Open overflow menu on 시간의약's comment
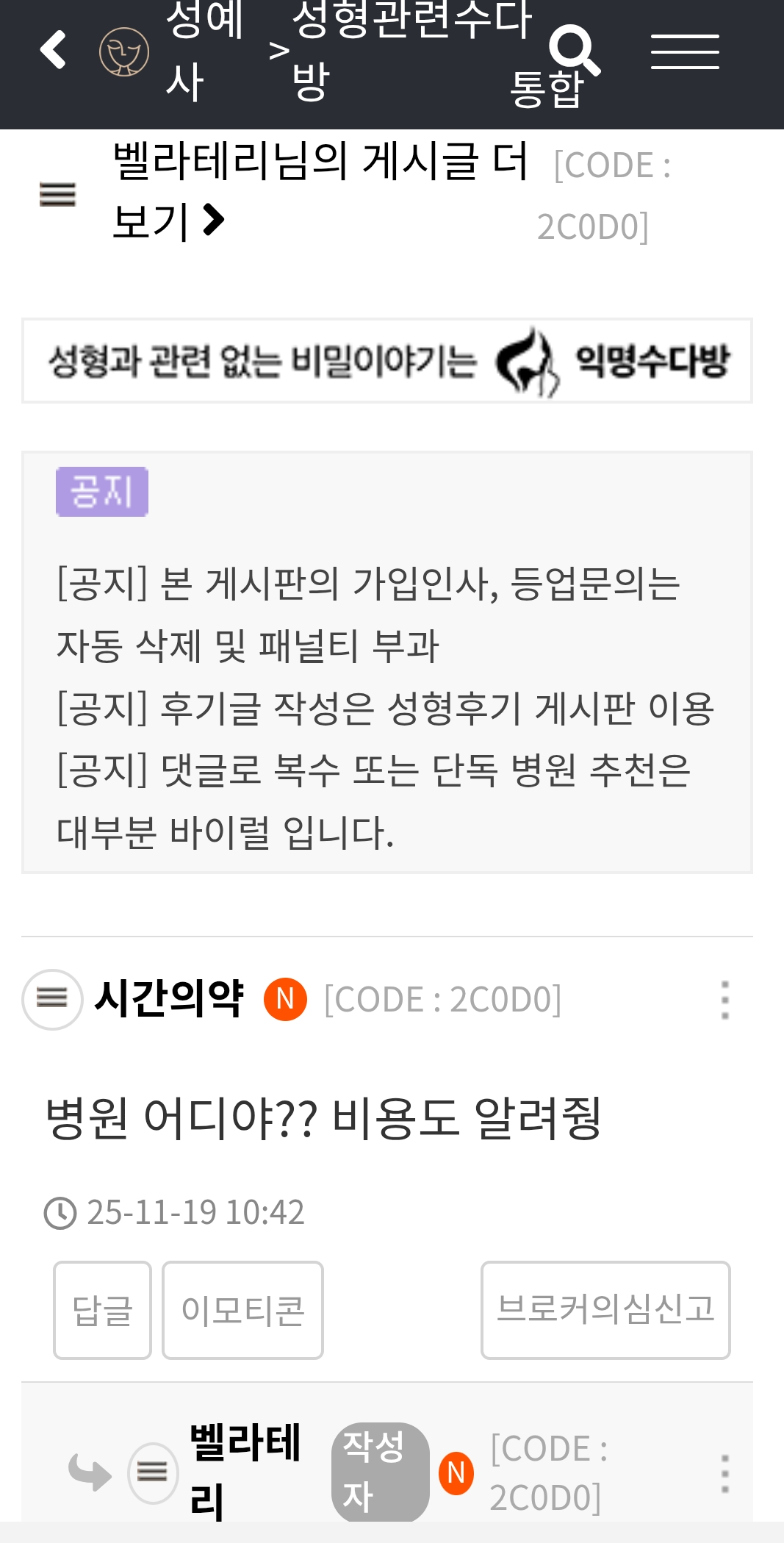Screen dimensions: 784x1543 click(x=724, y=1000)
